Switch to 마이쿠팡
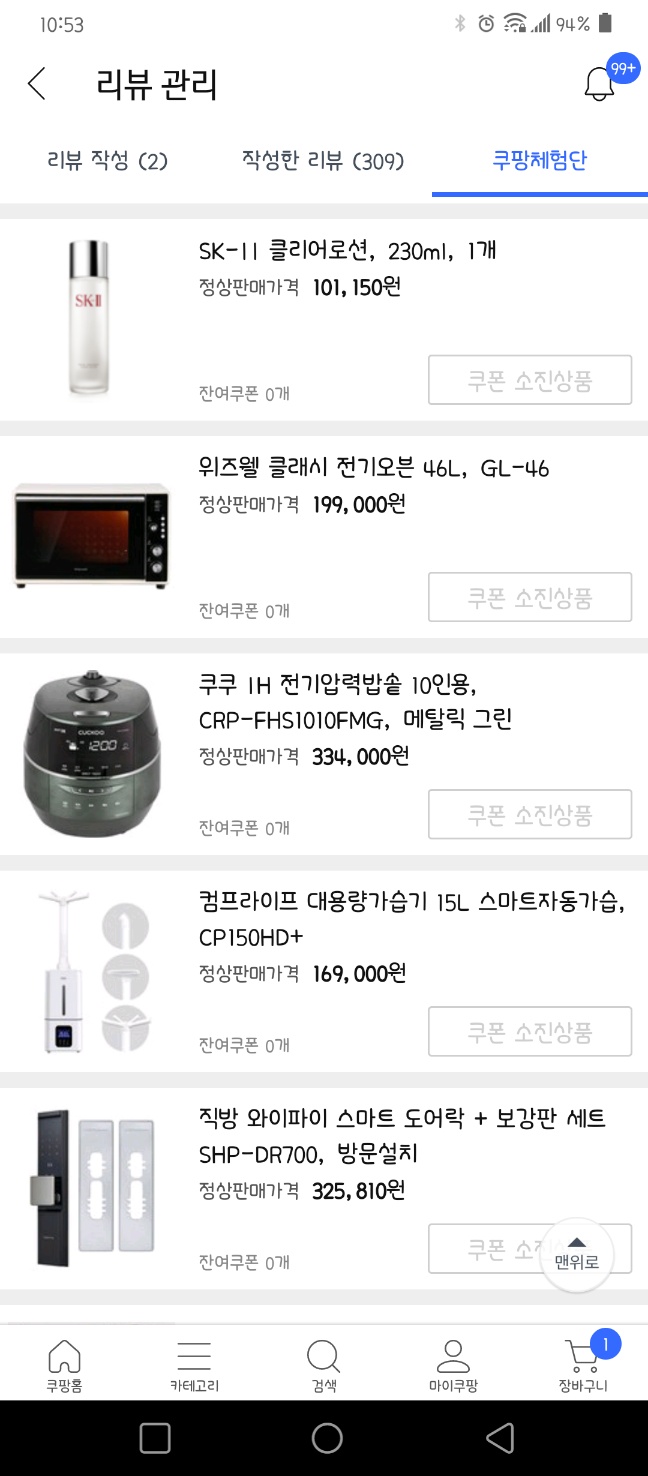This screenshot has height=1476, width=648. (x=453, y=1365)
